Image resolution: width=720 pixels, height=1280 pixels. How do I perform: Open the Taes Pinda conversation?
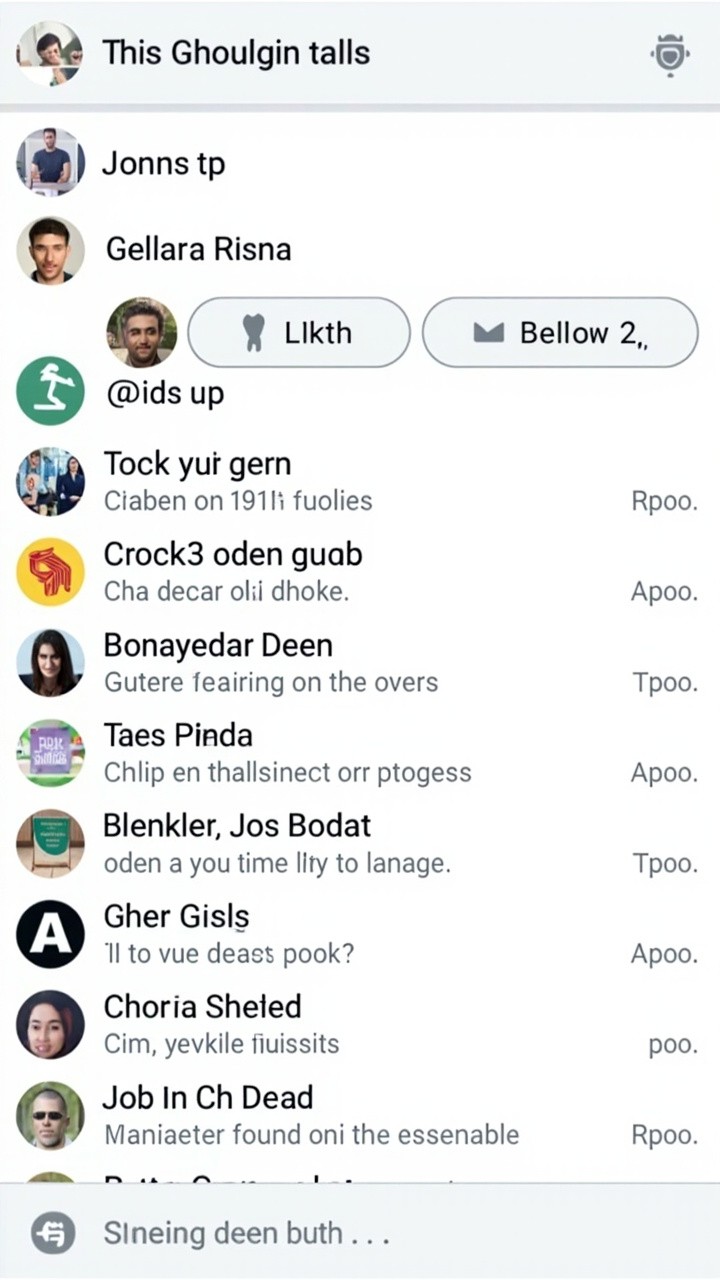tap(300, 753)
